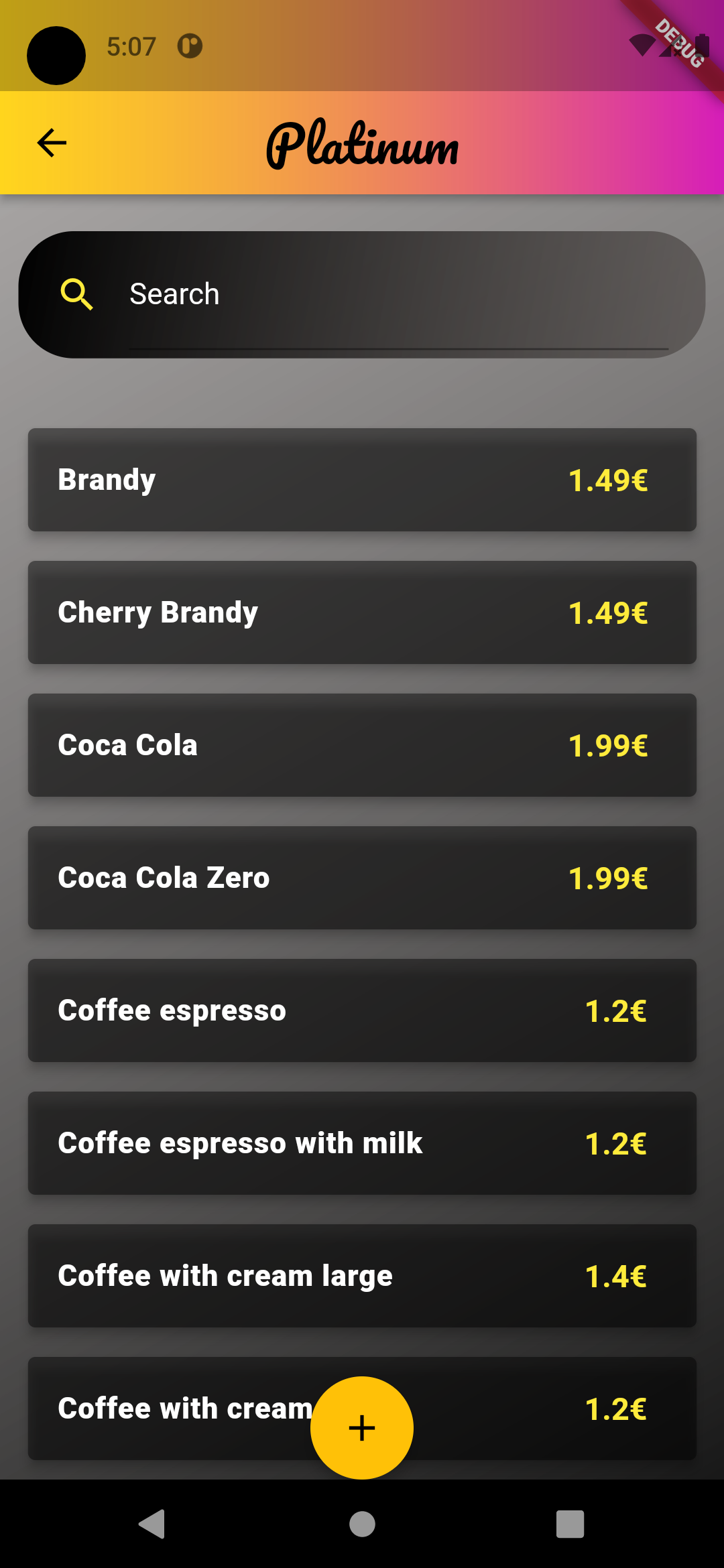Open the Coffee espresso row
This screenshot has width=724, height=1568.
362,1010
